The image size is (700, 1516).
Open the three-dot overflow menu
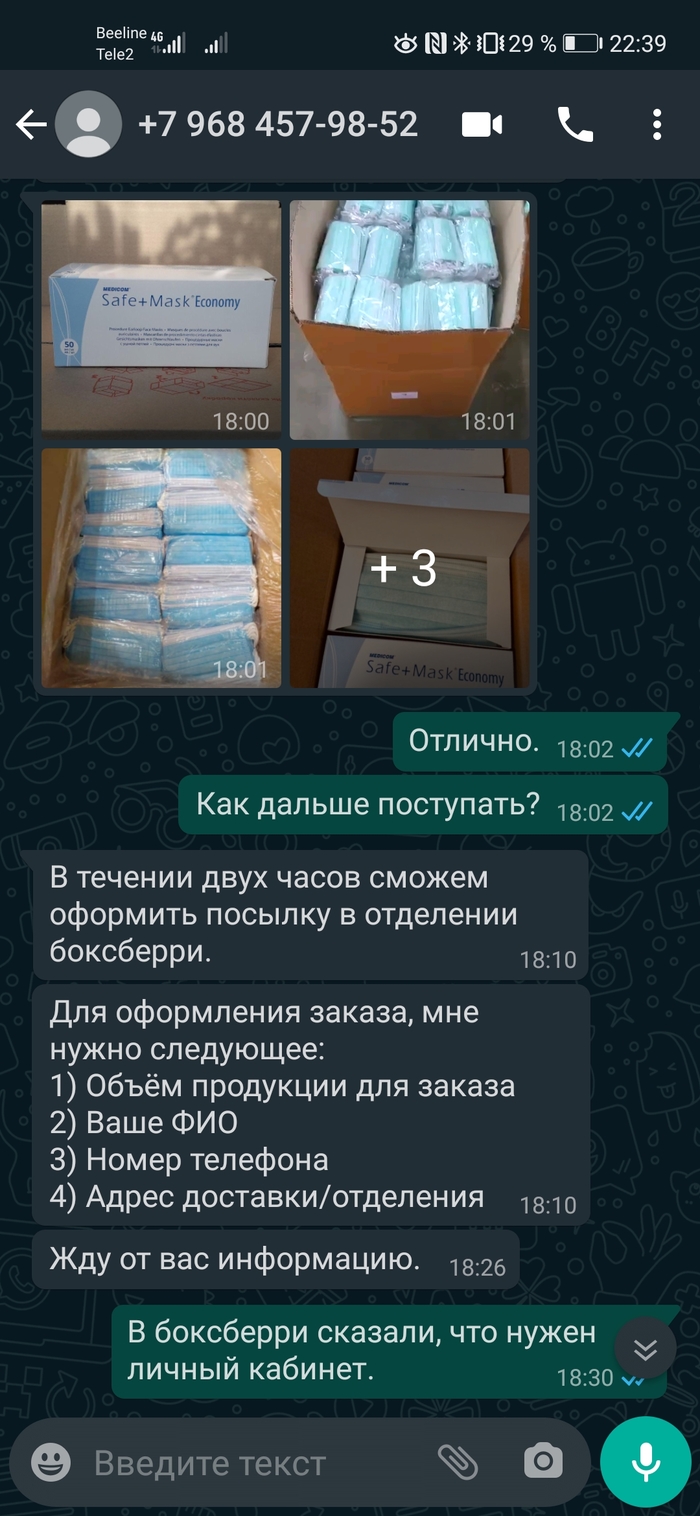(x=657, y=125)
